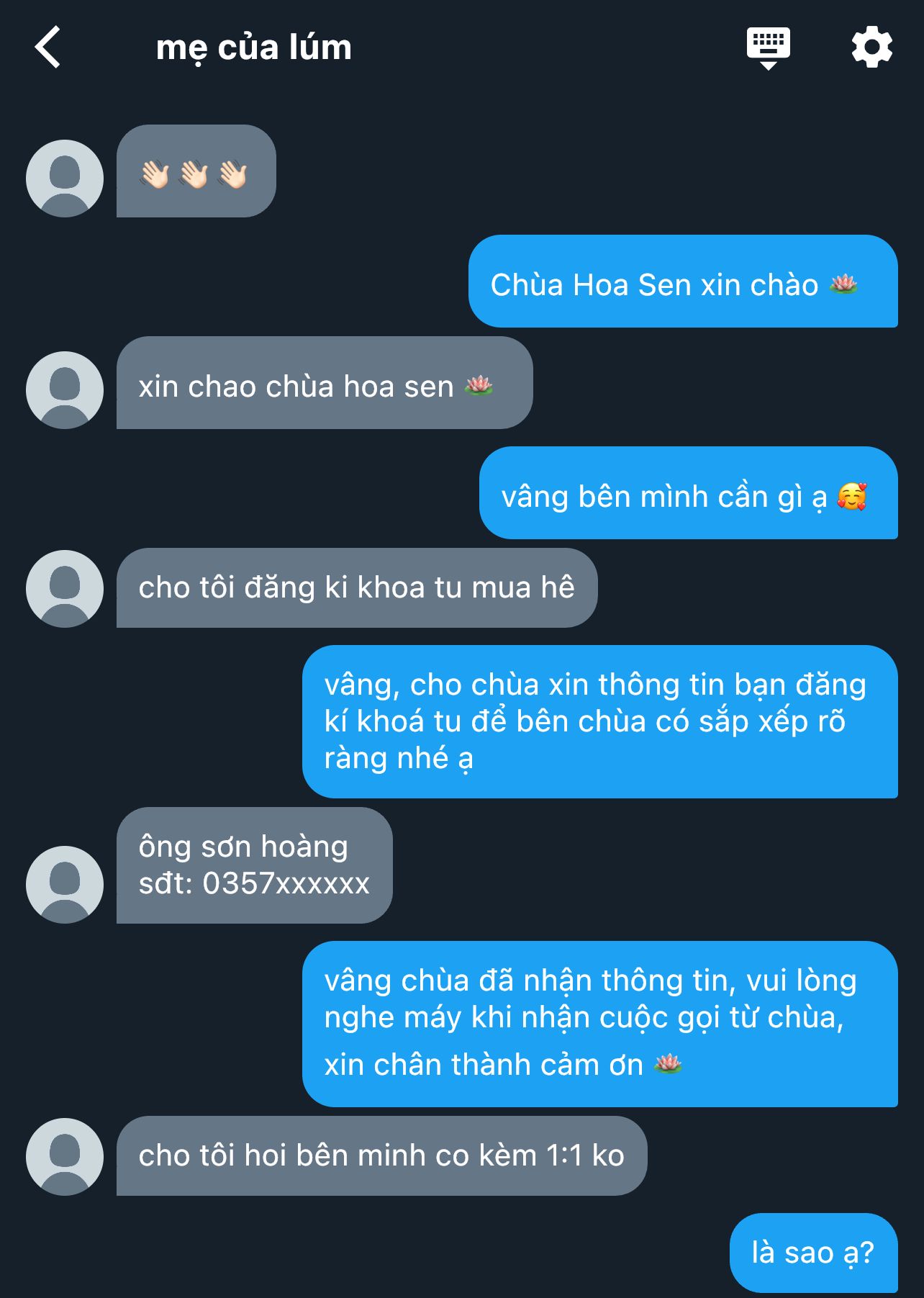Screen dimensions: 924x1298
Task: Hide the keyboard with the keyboard icon
Action: point(768,48)
